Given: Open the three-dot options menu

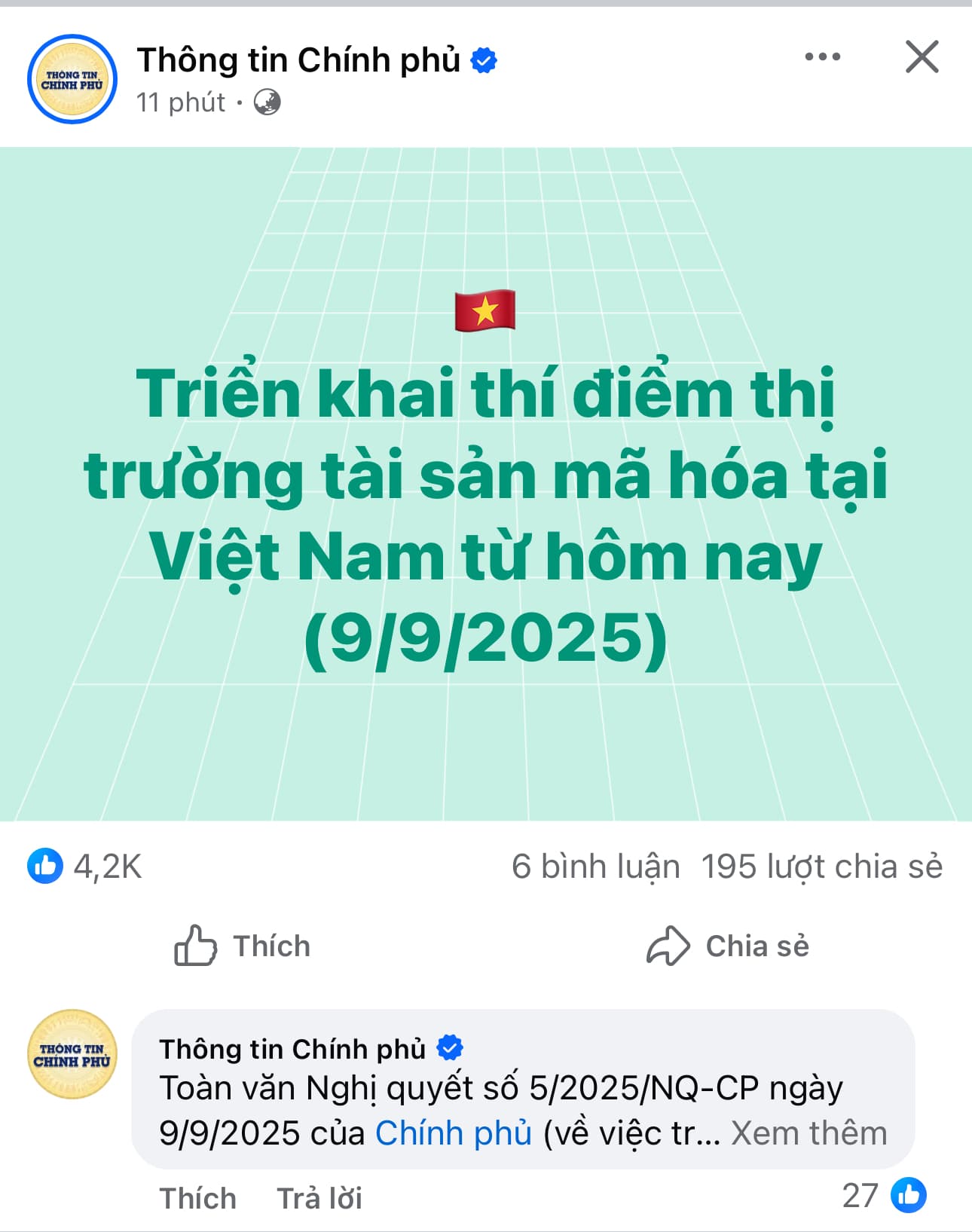Looking at the screenshot, I should pyautogui.click(x=822, y=57).
